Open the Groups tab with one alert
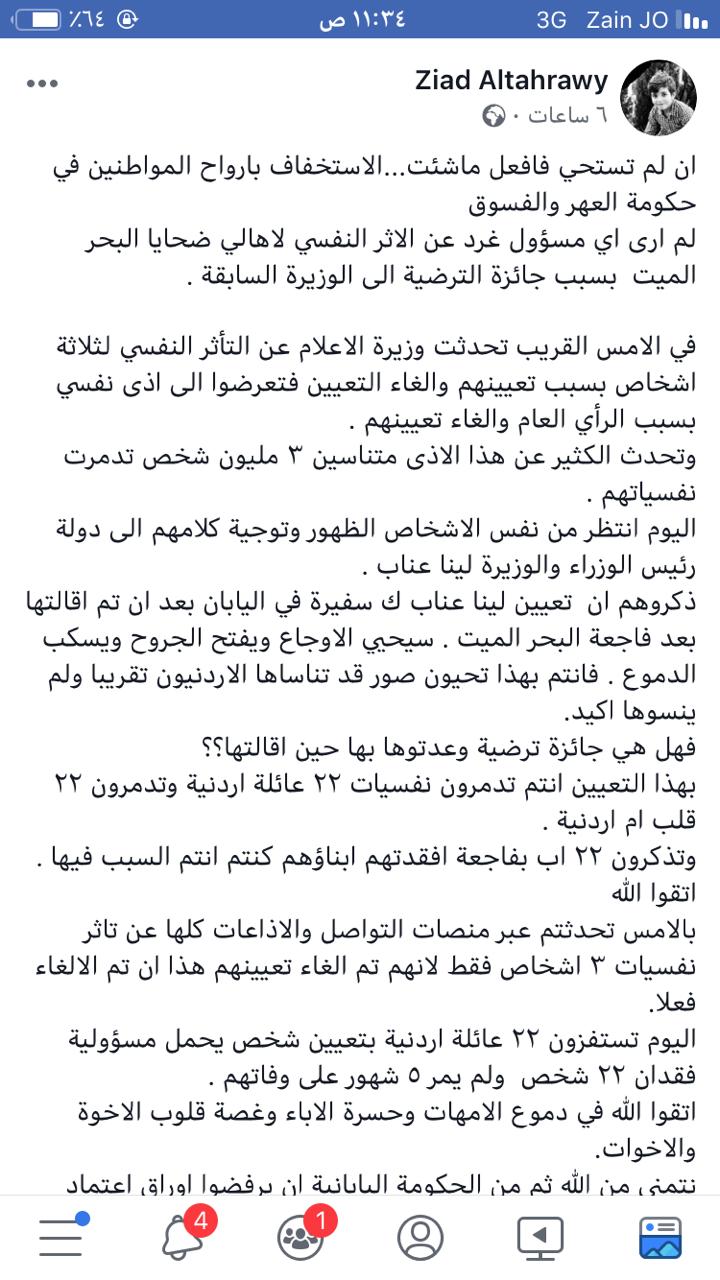 pyautogui.click(x=300, y=1238)
